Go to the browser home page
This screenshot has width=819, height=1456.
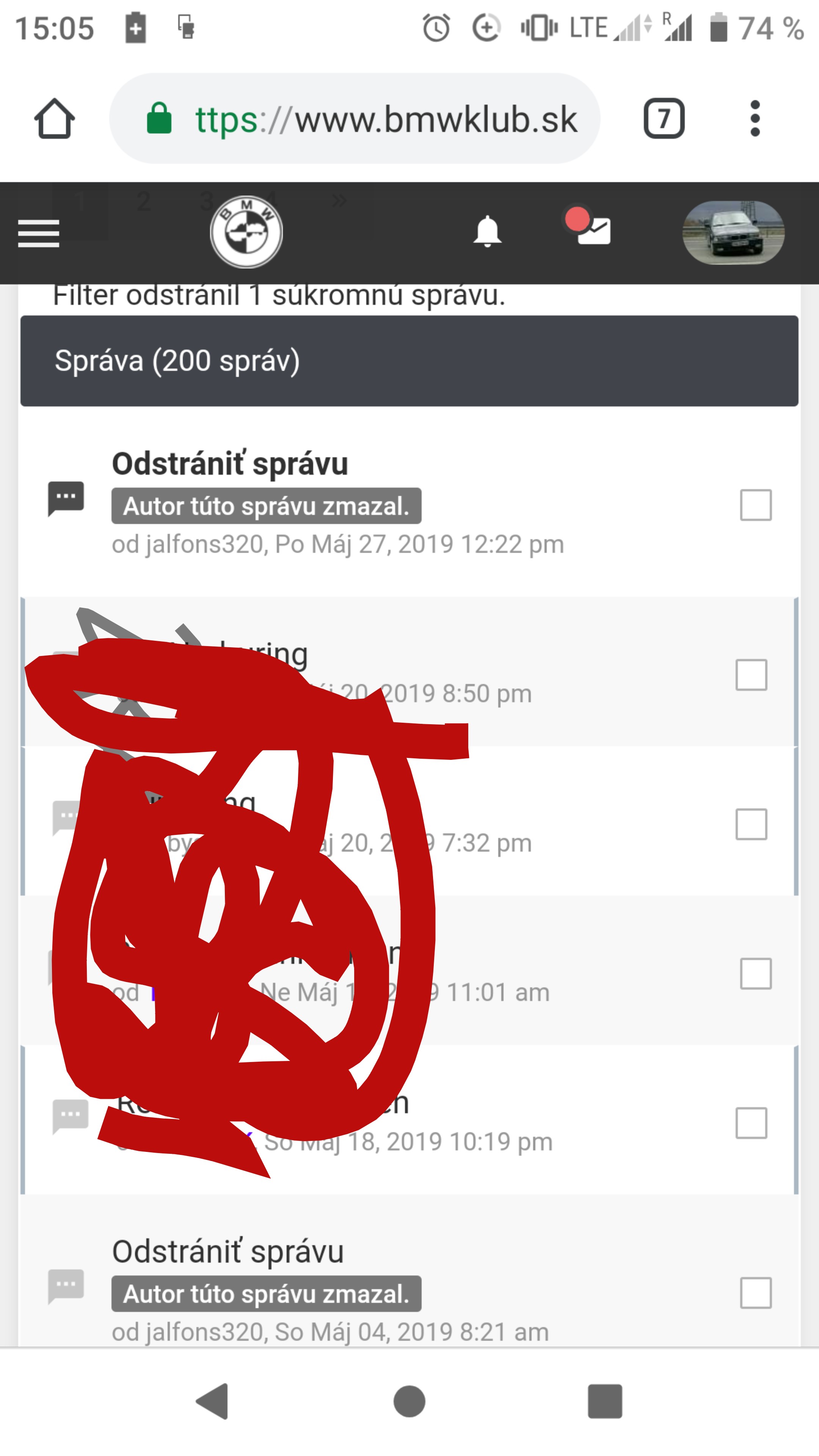54,119
